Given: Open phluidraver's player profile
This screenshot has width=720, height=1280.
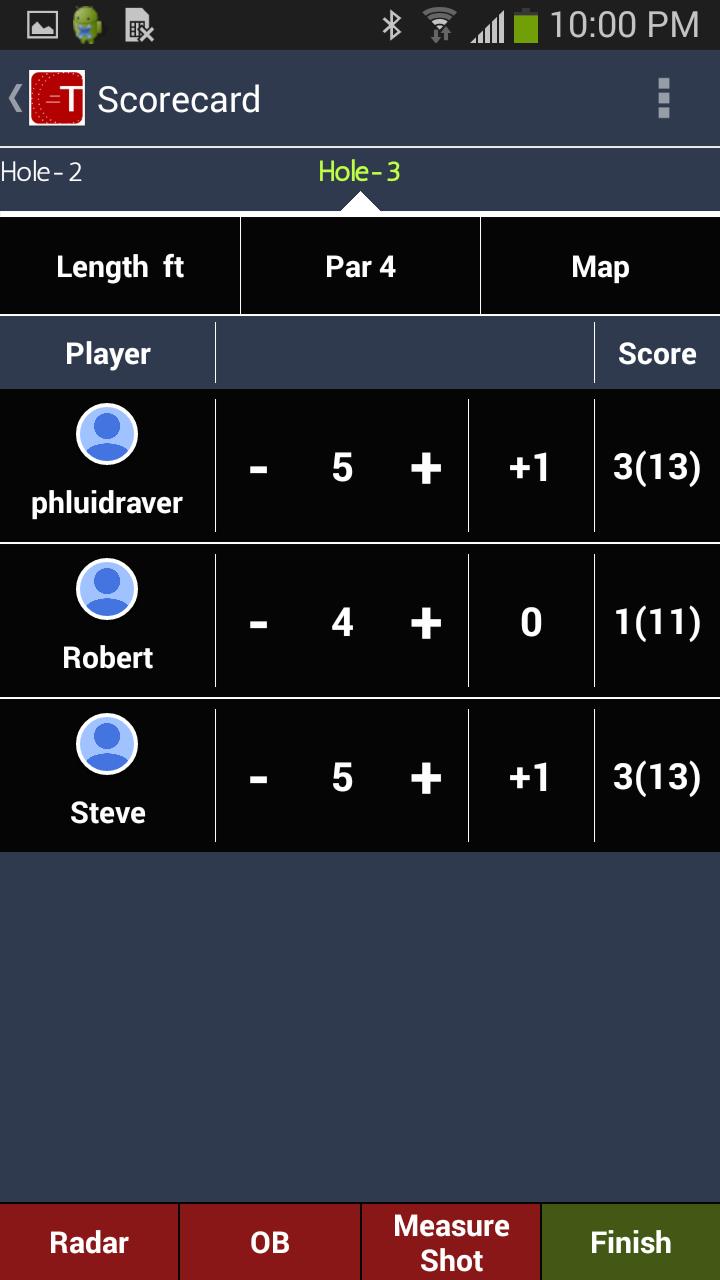Looking at the screenshot, I should click(107, 435).
